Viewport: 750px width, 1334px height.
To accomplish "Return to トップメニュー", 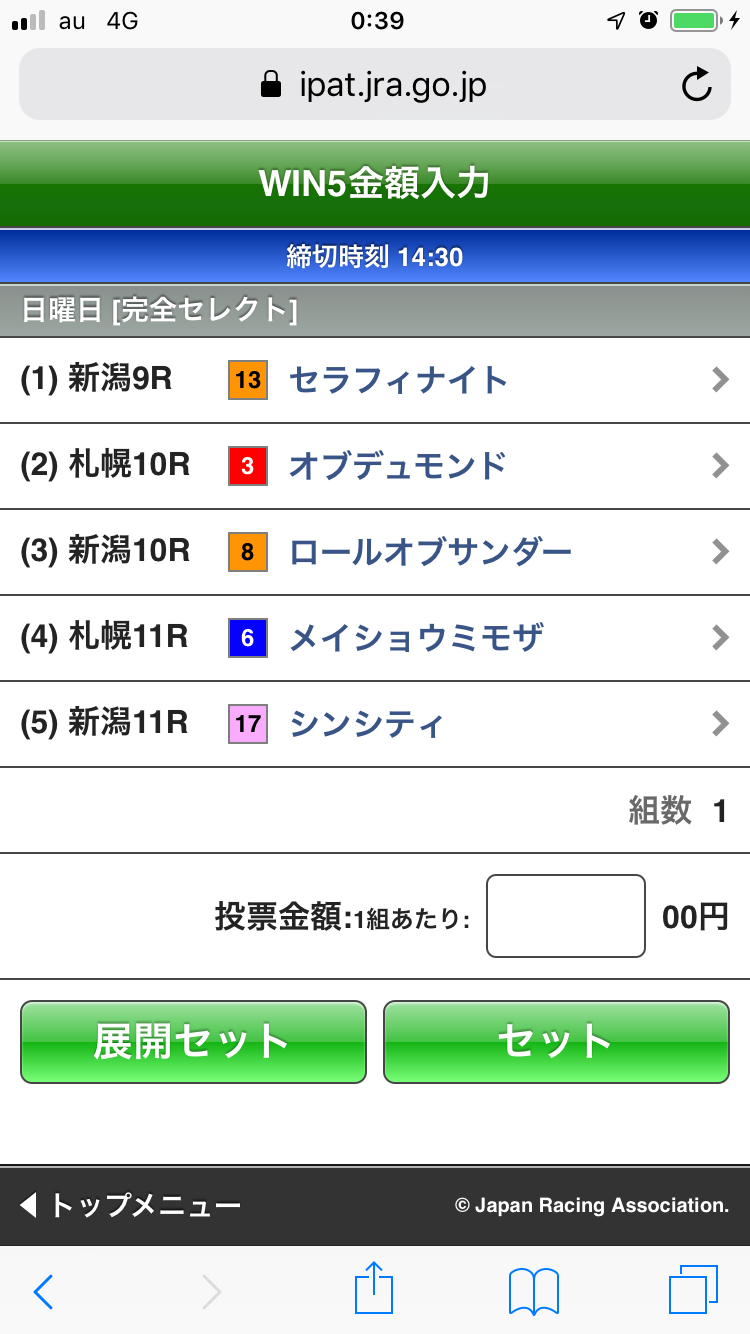I will 130,1205.
